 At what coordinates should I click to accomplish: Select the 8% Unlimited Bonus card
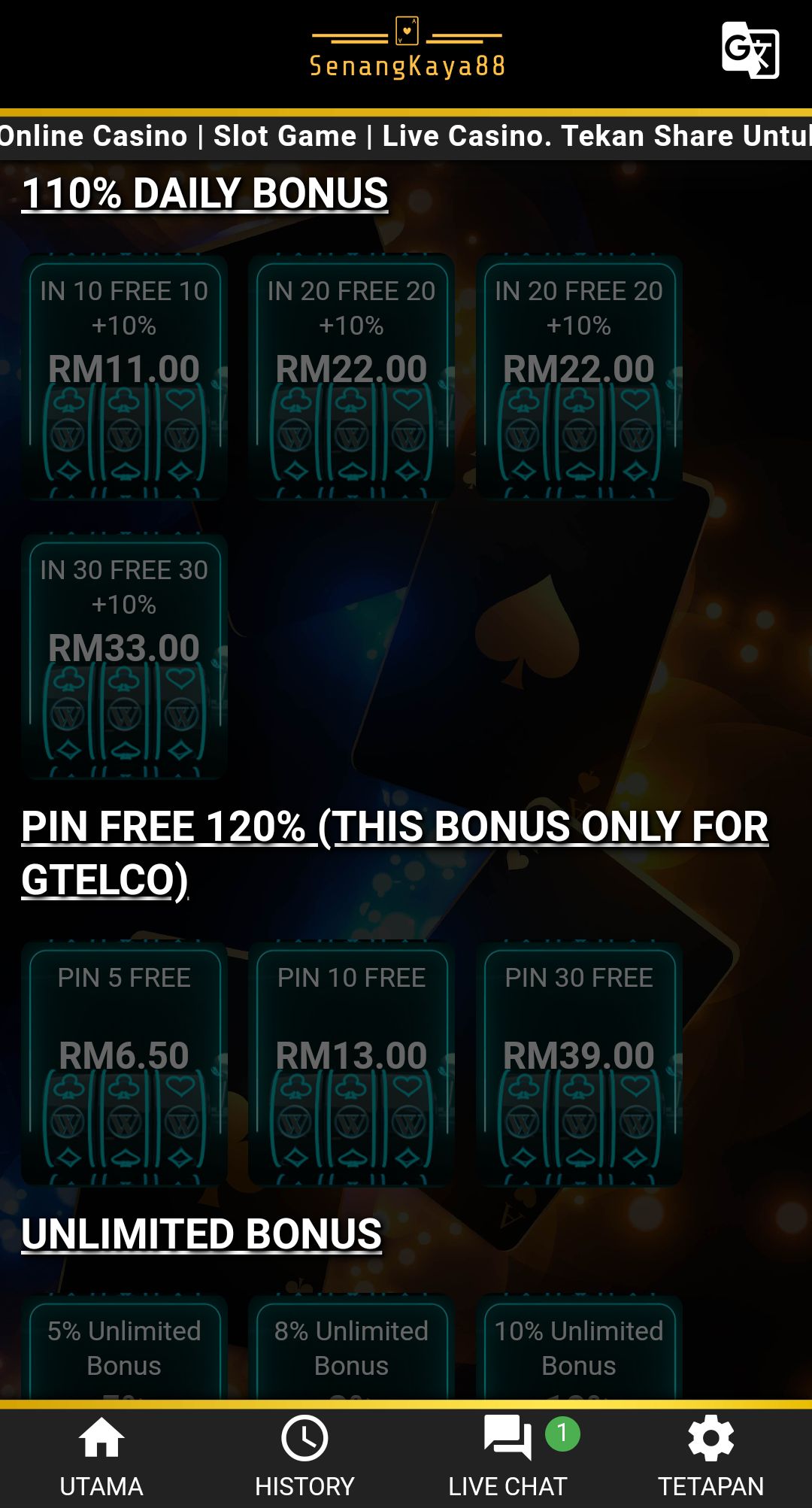(351, 1348)
